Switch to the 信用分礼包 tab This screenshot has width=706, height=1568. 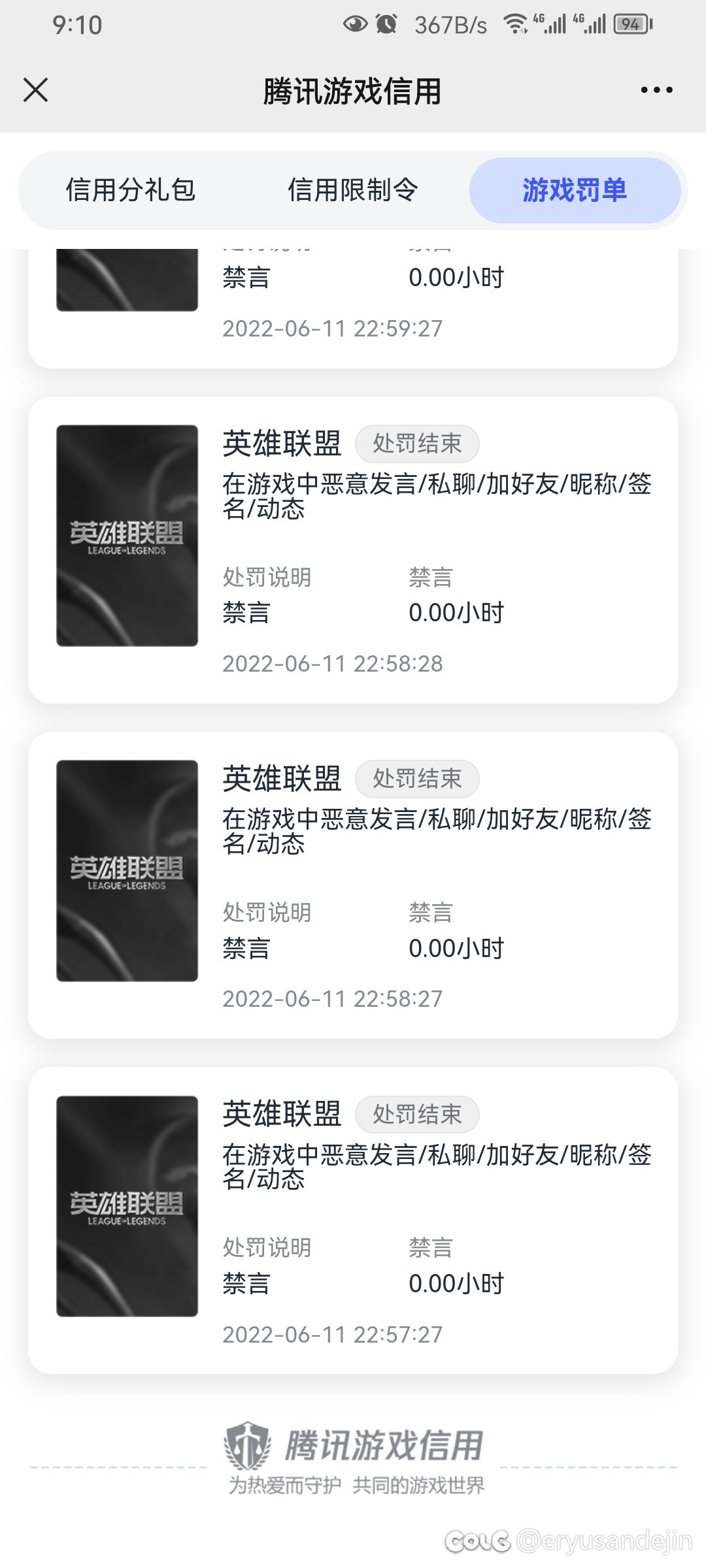point(131,190)
